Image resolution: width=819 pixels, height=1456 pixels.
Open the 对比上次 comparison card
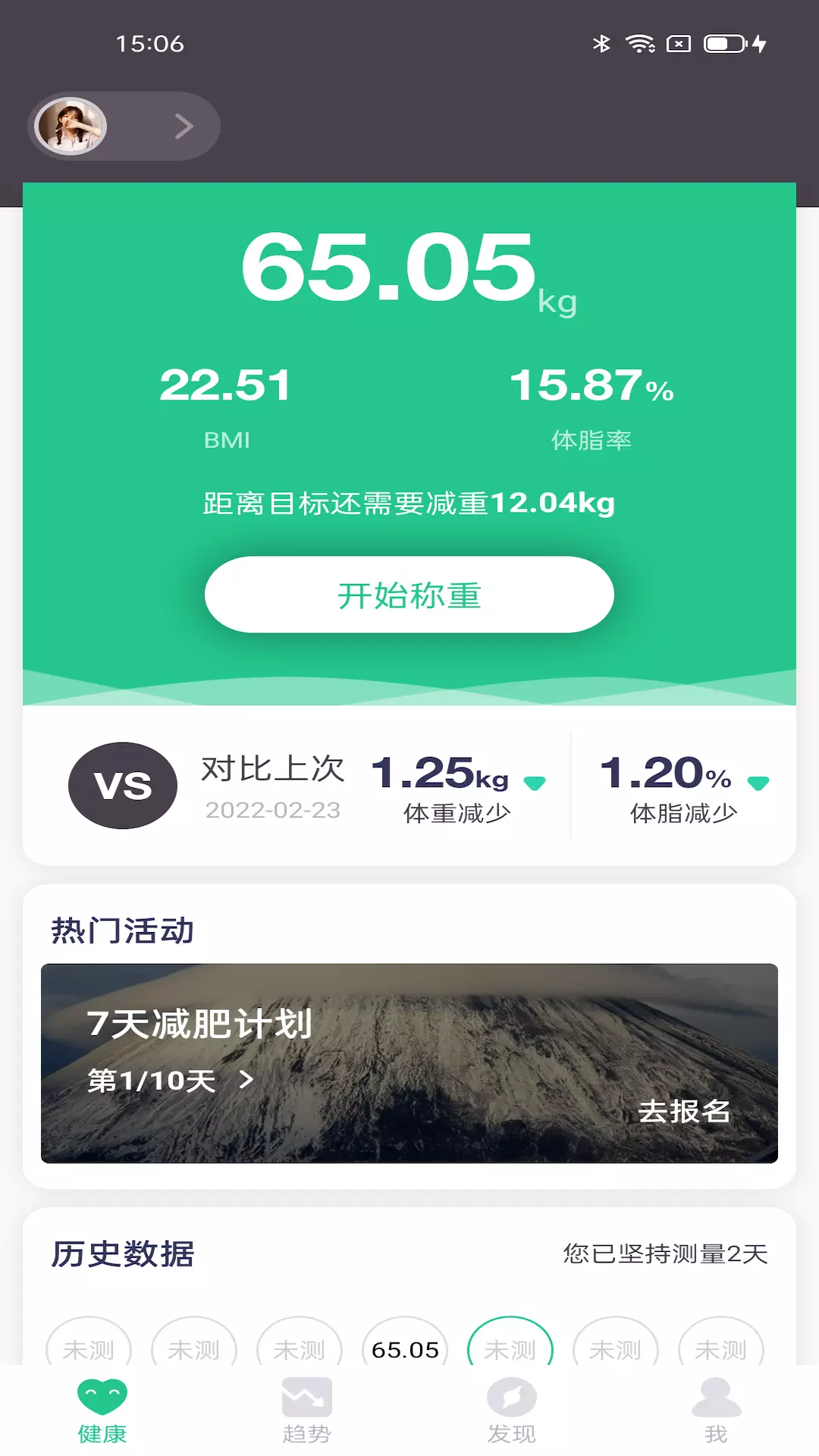(x=409, y=786)
